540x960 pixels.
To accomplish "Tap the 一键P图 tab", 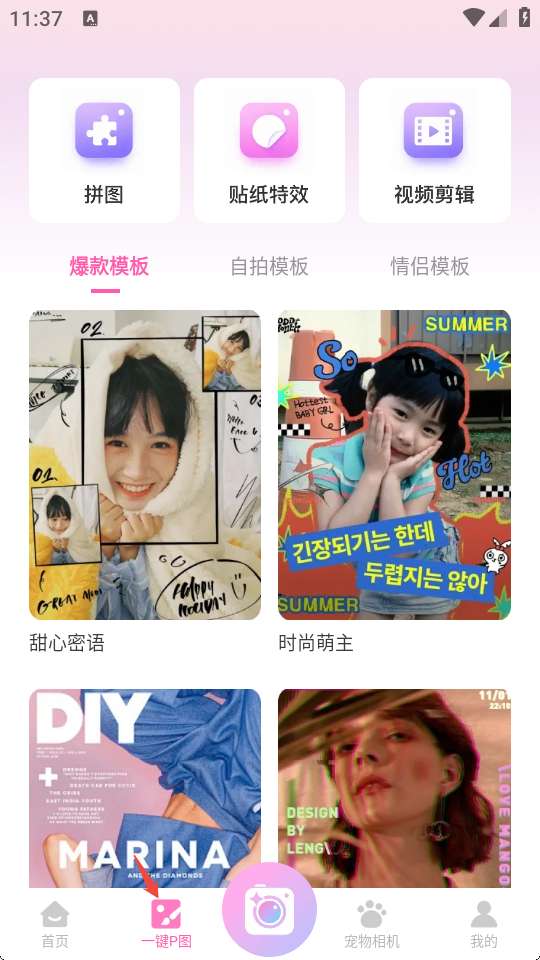I will [166, 924].
